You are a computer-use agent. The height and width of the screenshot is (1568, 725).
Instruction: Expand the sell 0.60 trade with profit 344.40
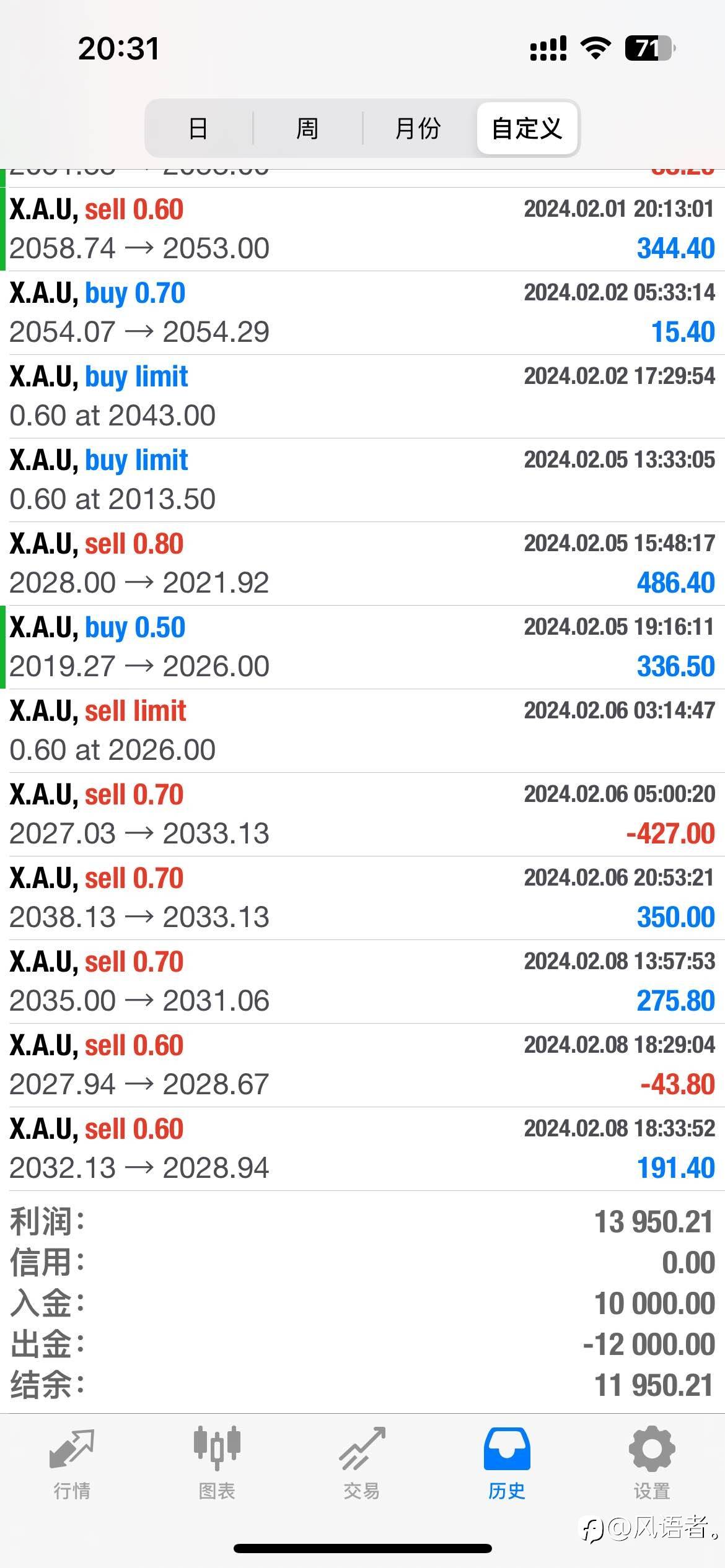coord(362,229)
